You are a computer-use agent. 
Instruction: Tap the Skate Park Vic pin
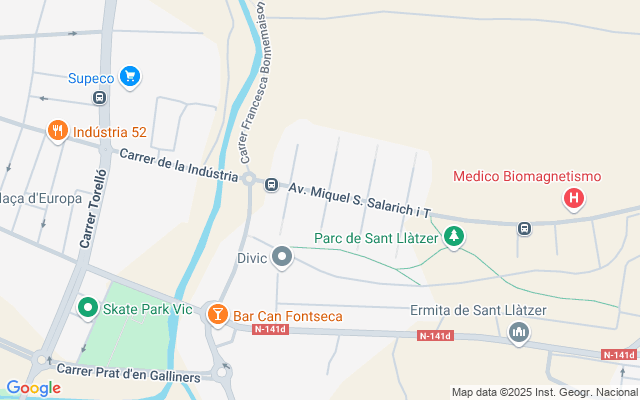(88, 309)
